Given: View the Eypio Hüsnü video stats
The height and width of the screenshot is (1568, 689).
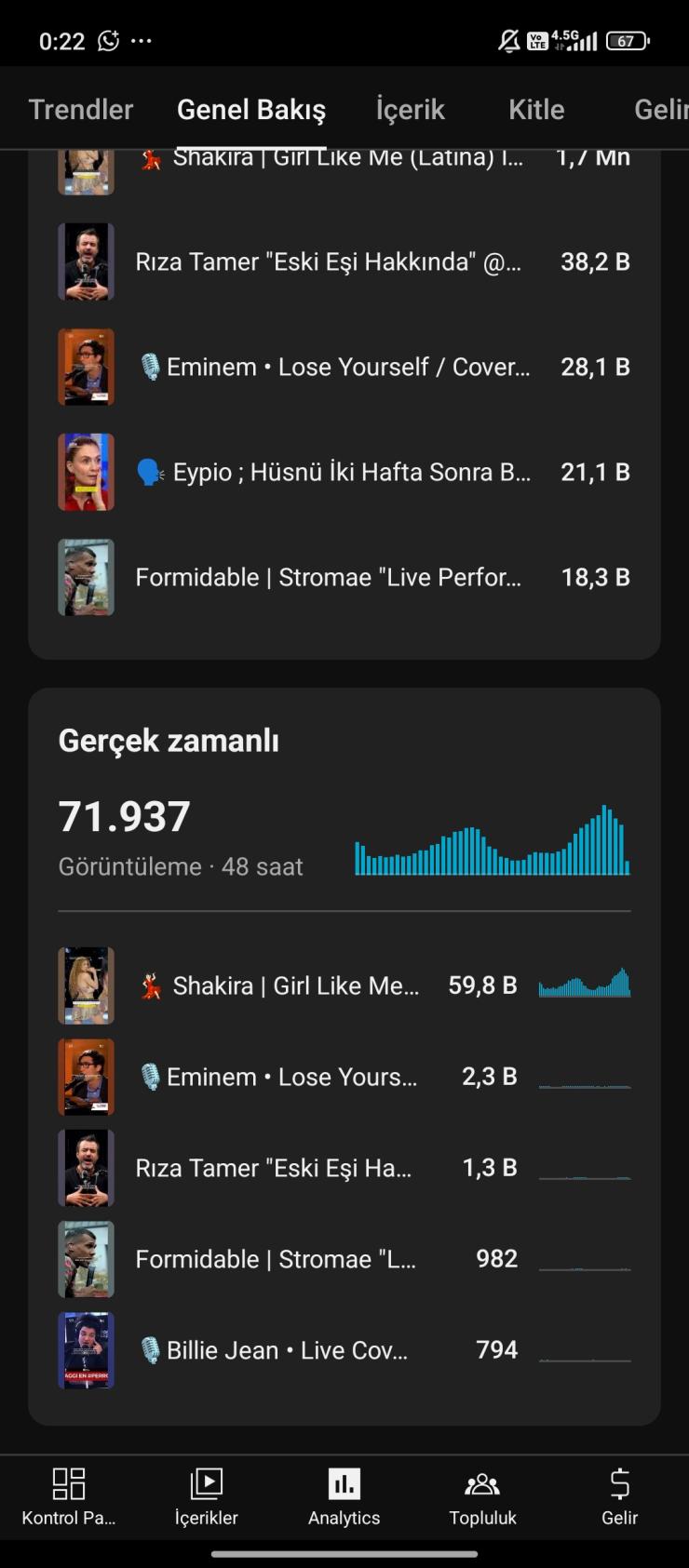Looking at the screenshot, I should [x=343, y=472].
